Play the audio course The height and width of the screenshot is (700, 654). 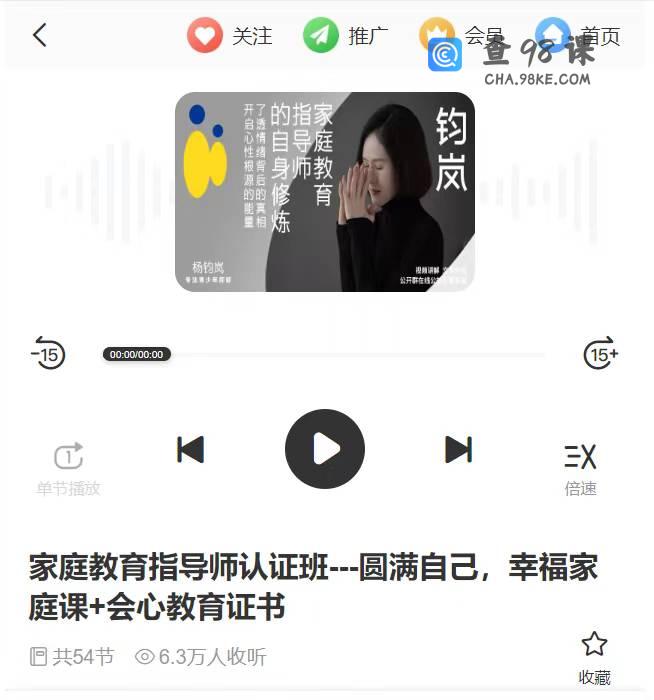tap(325, 449)
